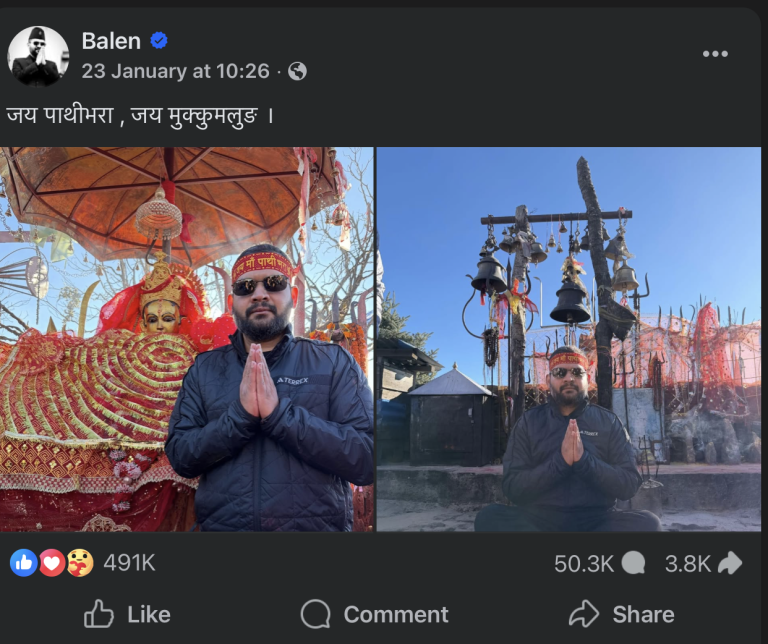Open the post's three-dot options menu
Viewport: 768px width, 644px height.
coord(715,54)
